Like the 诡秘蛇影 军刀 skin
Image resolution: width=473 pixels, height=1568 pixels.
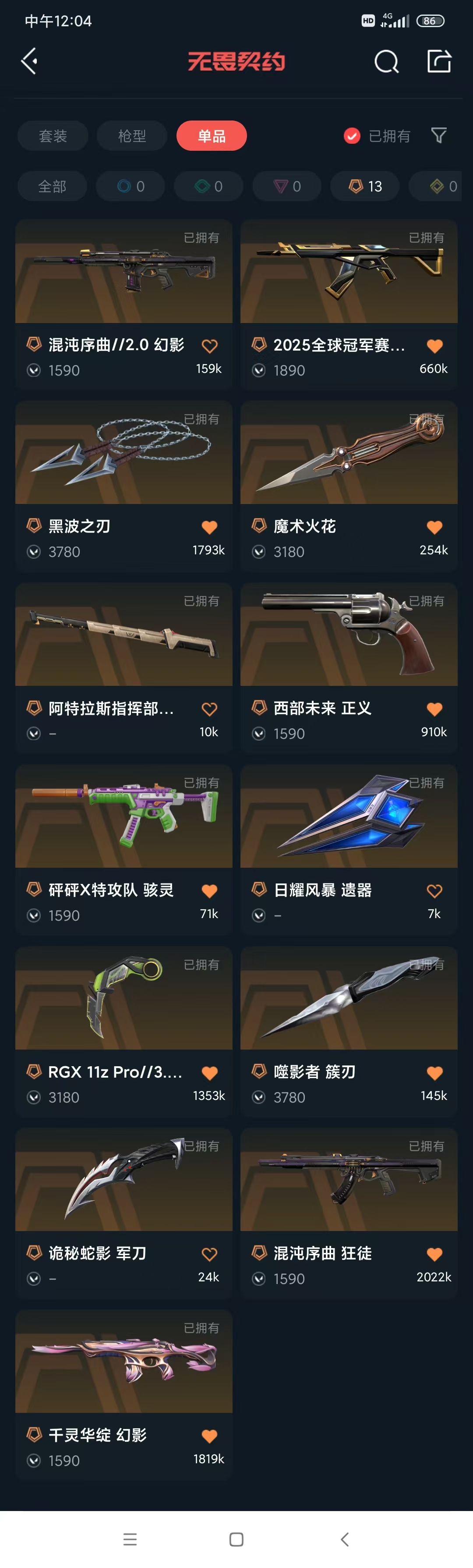click(209, 1255)
